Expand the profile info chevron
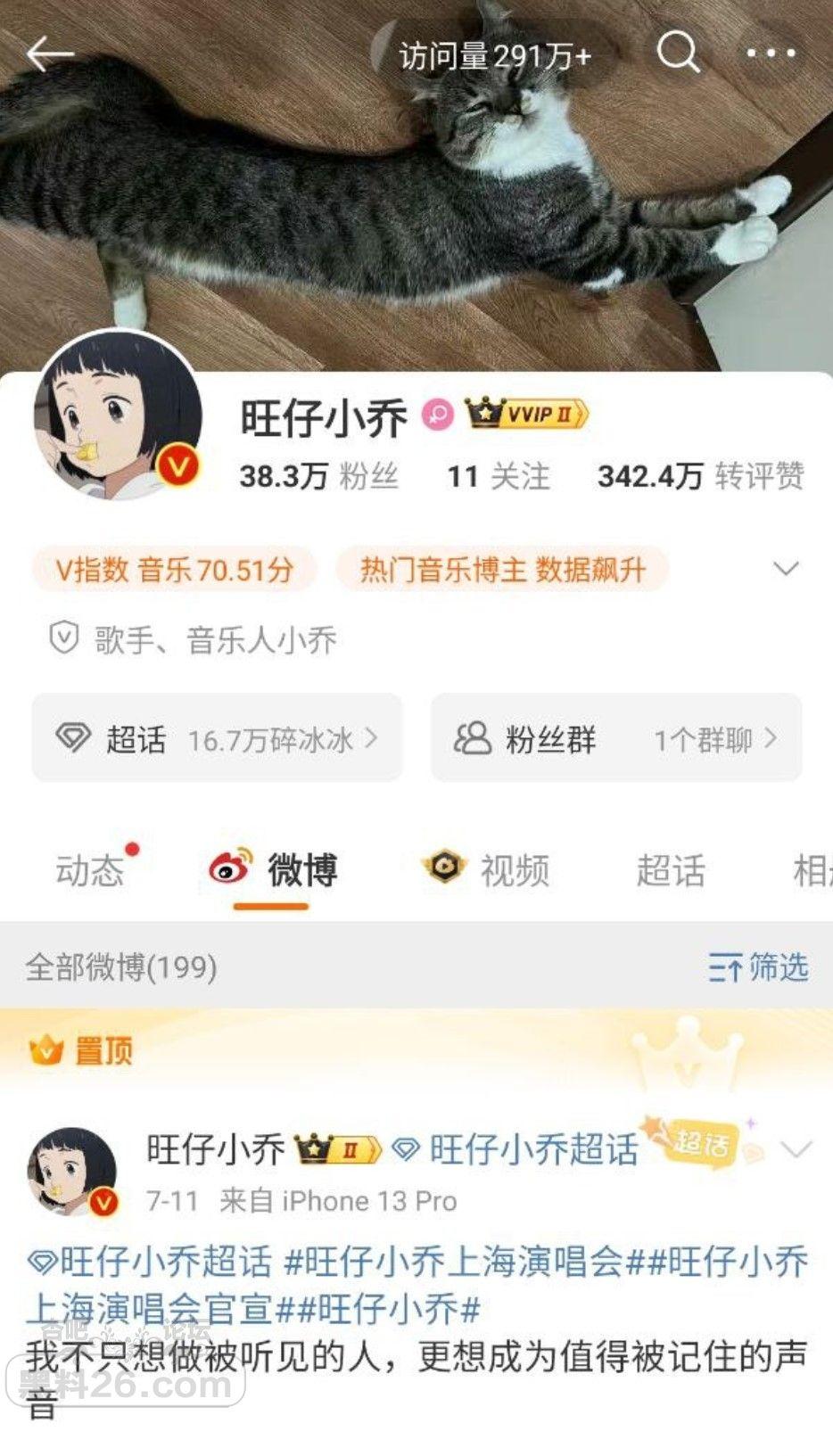Screen dimensions: 833x1456 pyautogui.click(x=786, y=569)
